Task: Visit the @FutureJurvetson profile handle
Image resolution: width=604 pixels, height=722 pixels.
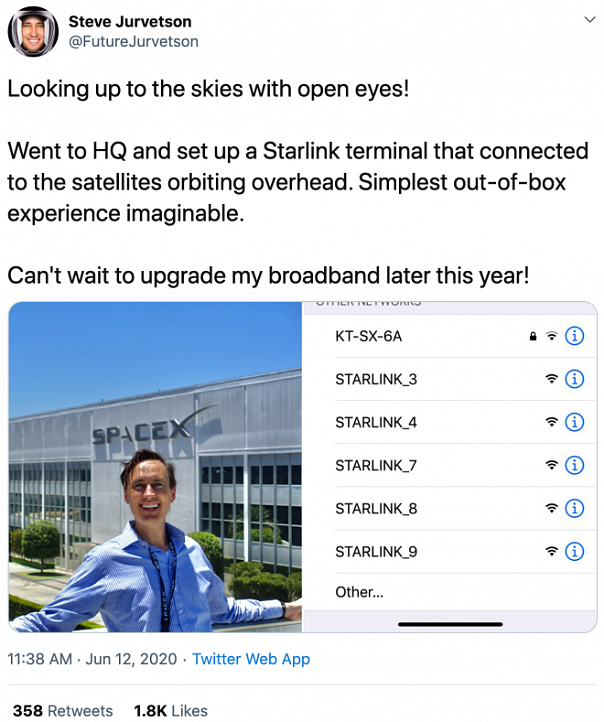Action: pyautogui.click(x=133, y=41)
